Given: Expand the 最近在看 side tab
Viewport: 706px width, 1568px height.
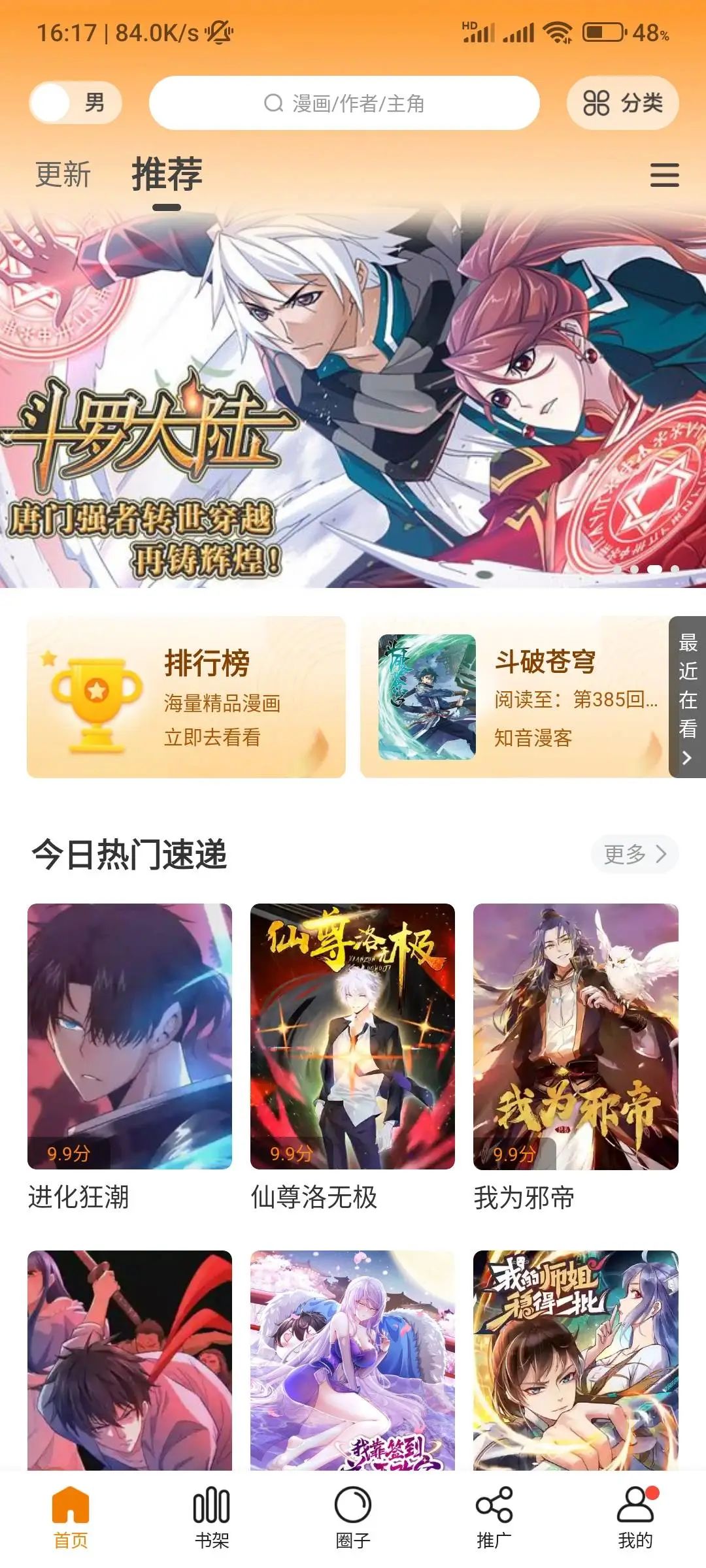Looking at the screenshot, I should [x=688, y=697].
